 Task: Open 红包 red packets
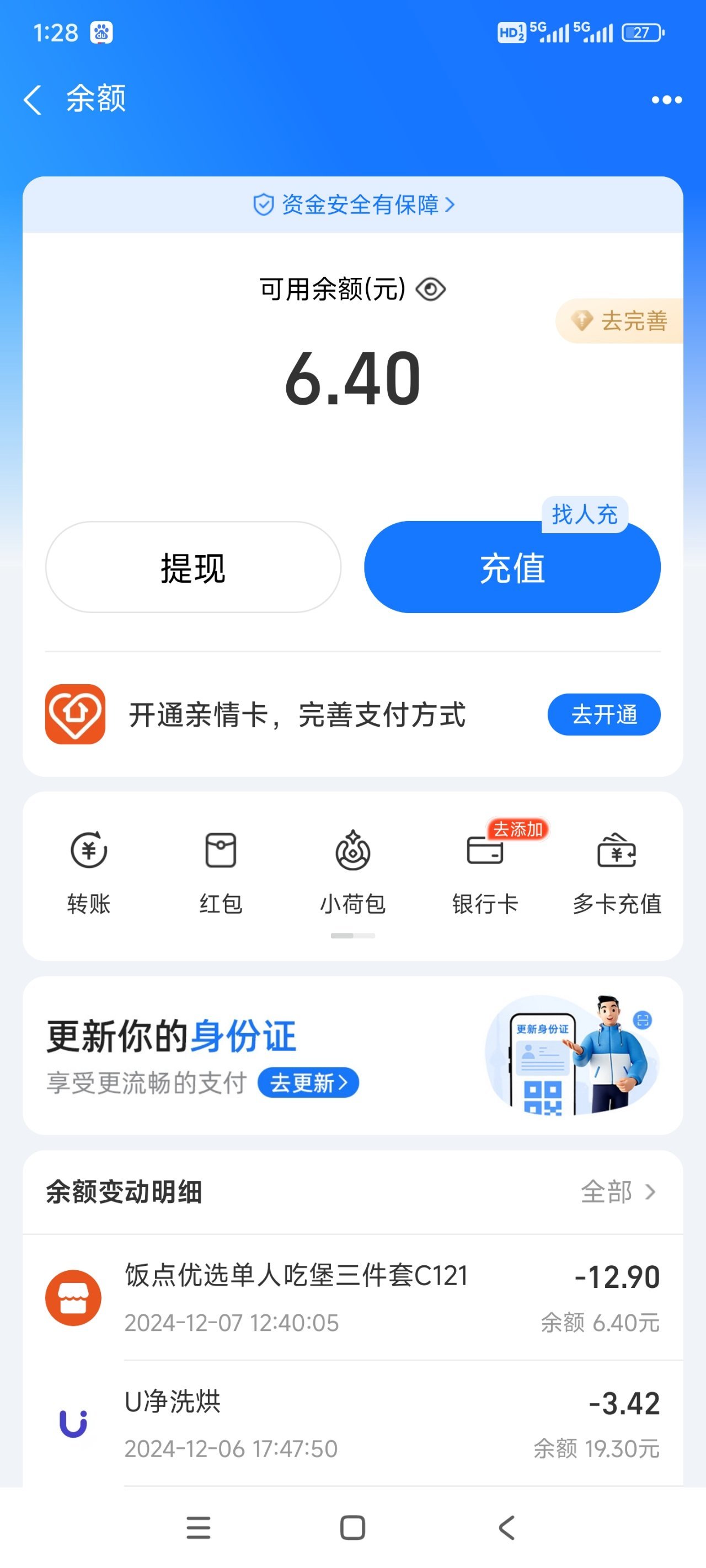coord(221,872)
